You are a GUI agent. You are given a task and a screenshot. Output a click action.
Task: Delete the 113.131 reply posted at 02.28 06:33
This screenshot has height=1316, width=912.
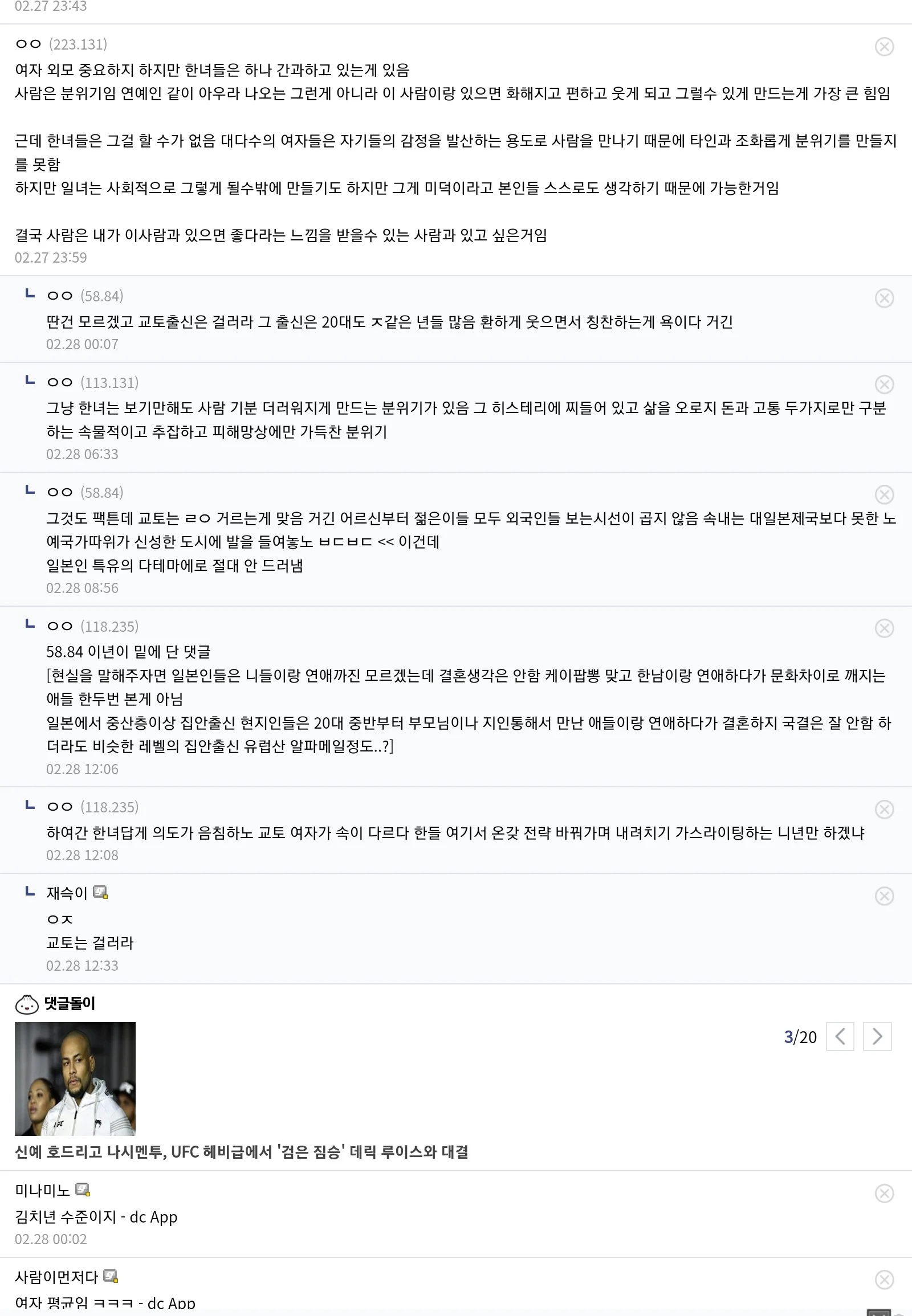pyautogui.click(x=884, y=385)
